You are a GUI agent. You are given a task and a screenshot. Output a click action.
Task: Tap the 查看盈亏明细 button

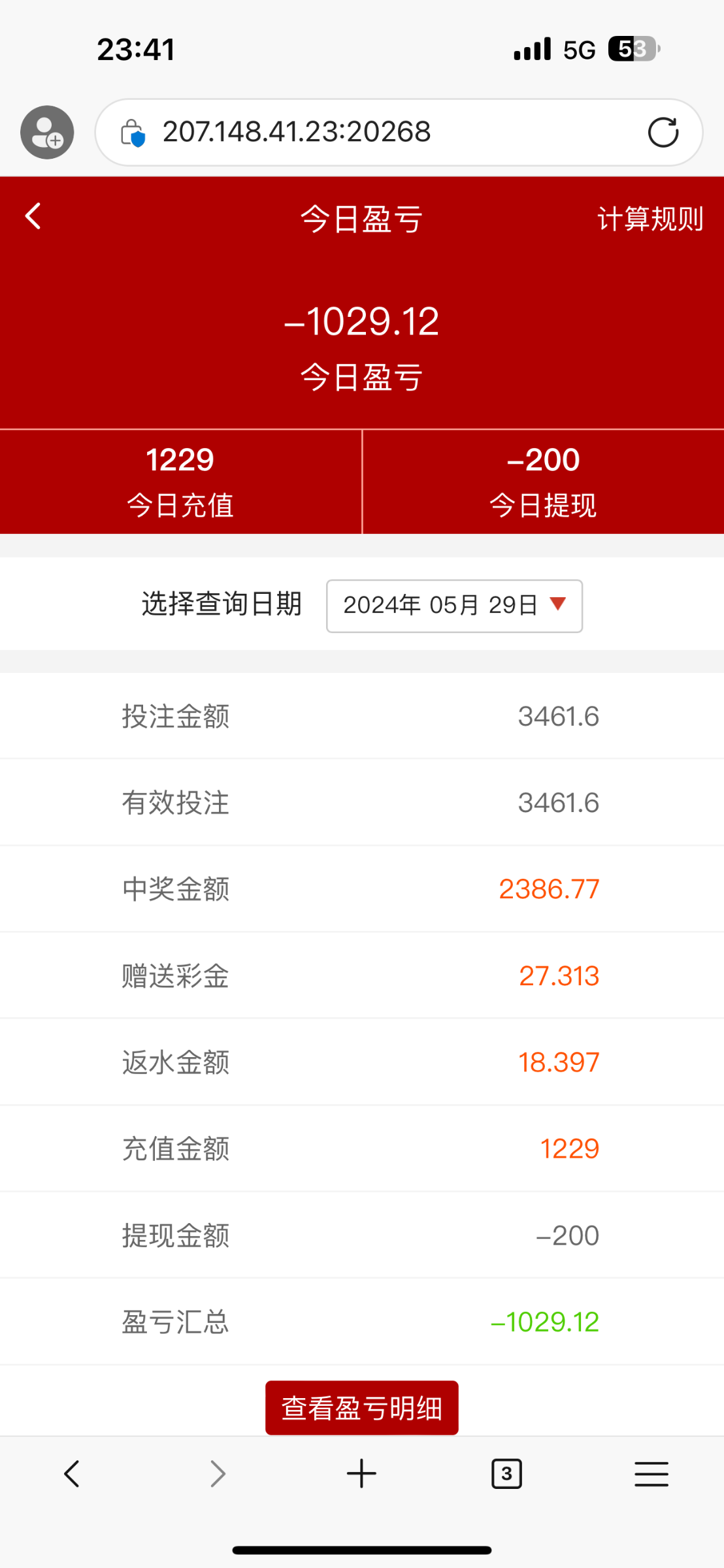[x=361, y=1408]
